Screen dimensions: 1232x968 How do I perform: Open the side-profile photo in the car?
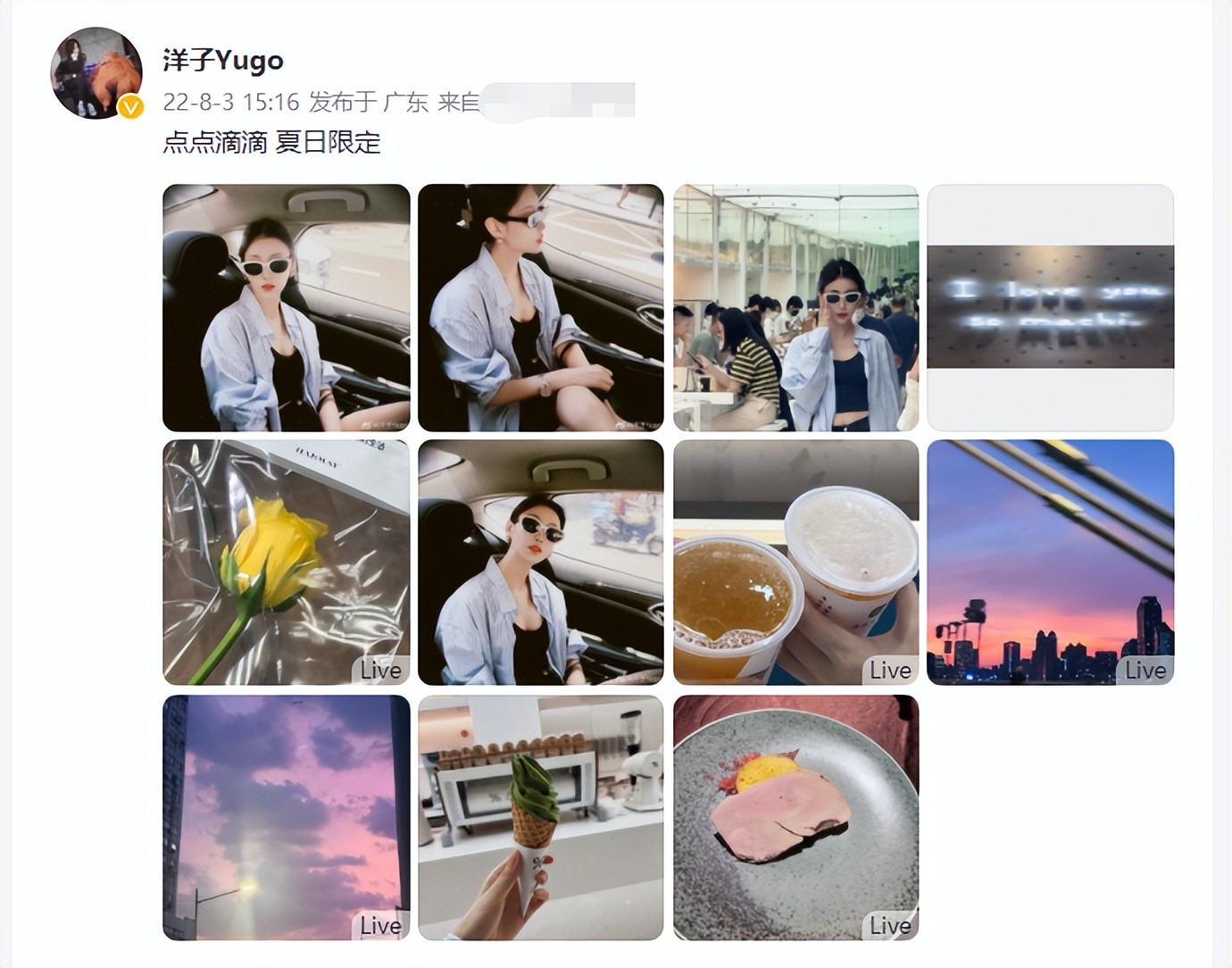(541, 307)
